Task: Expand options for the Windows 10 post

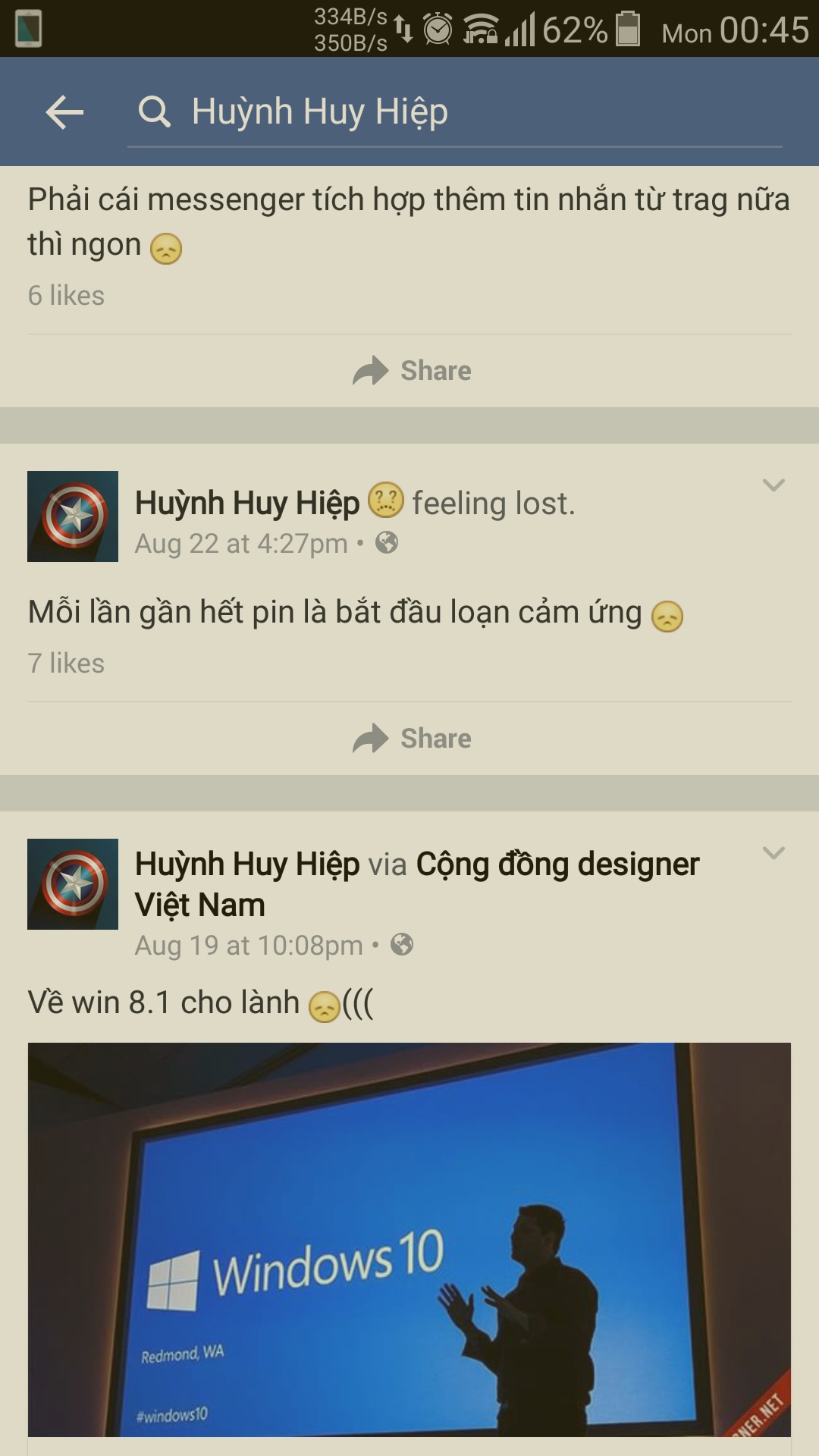Action: 773,853
